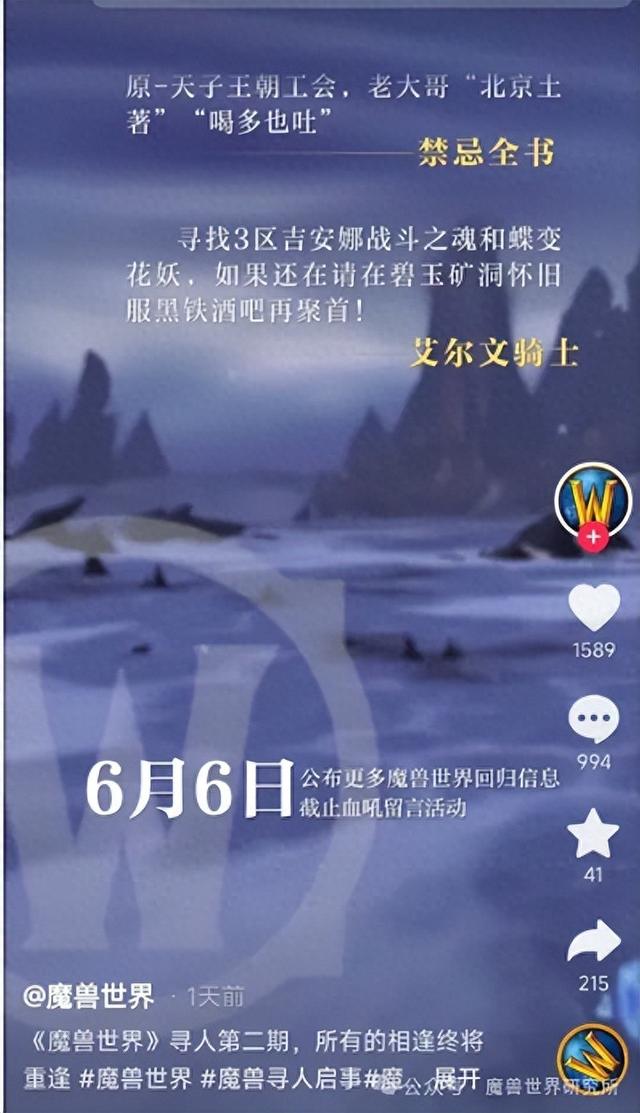The width and height of the screenshot is (640, 1113).
Task: Open the comments with 994 replies
Action: pyautogui.click(x=594, y=720)
